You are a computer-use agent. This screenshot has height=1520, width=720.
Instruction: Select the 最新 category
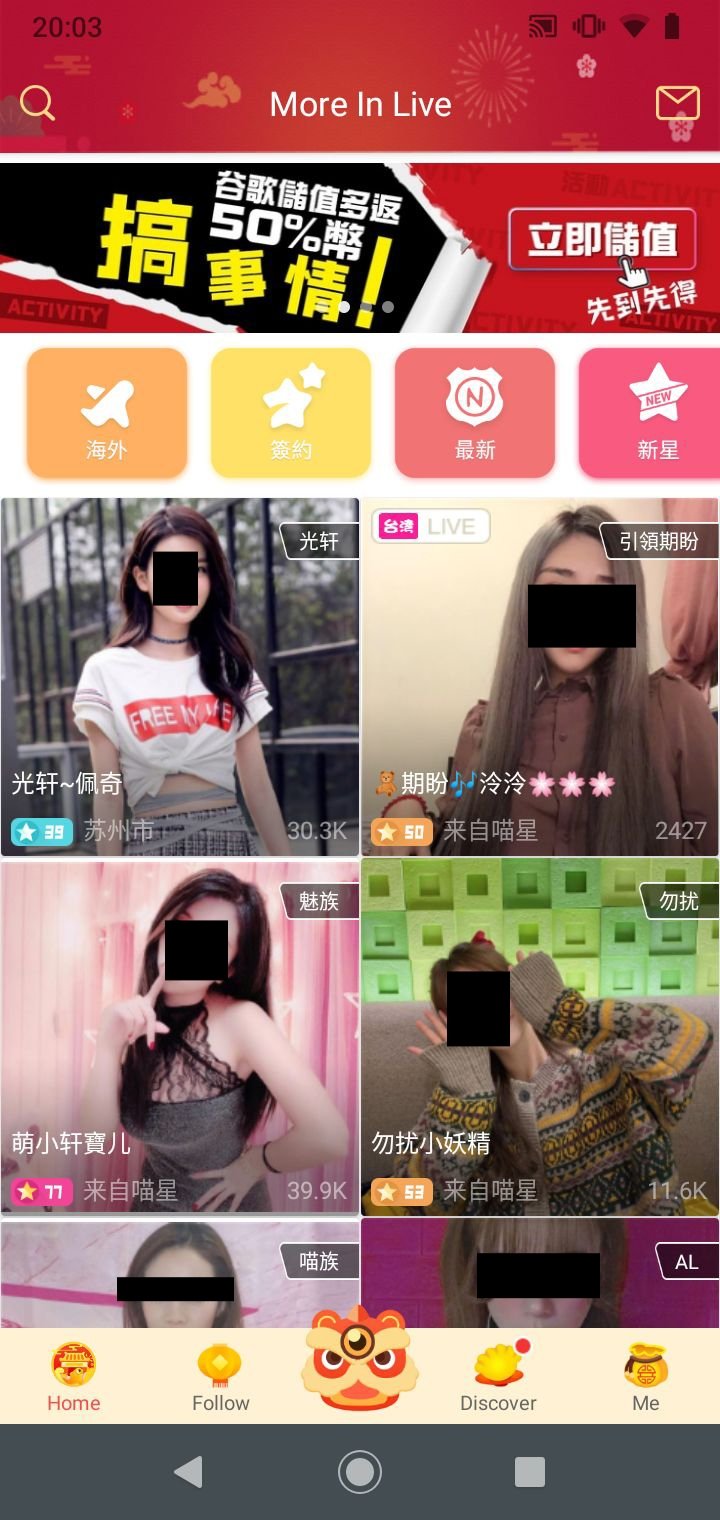pos(475,413)
